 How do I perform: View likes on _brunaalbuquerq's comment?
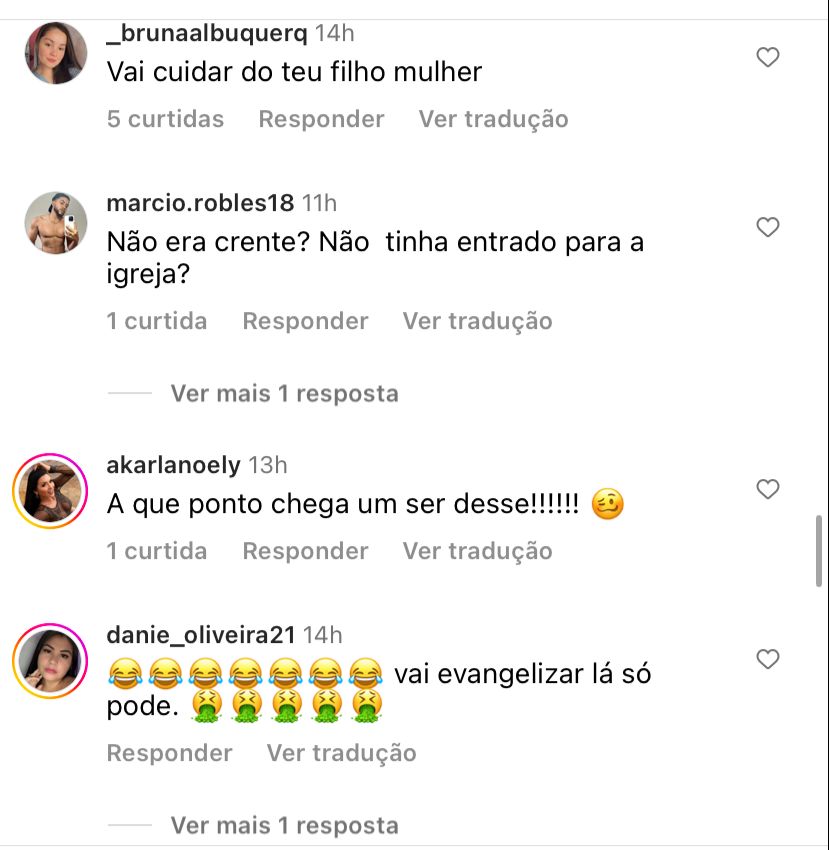[x=165, y=119]
